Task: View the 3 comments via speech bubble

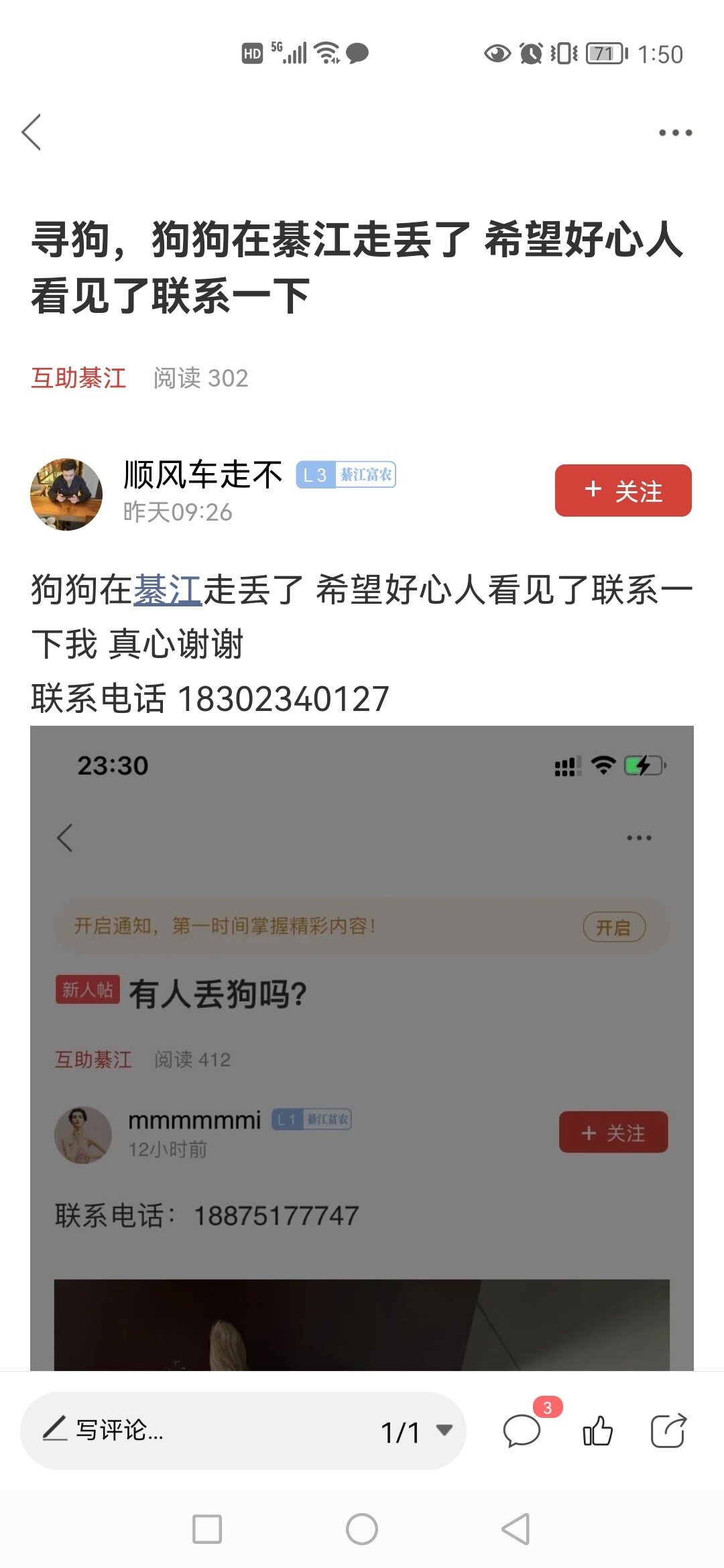Action: click(x=522, y=1432)
